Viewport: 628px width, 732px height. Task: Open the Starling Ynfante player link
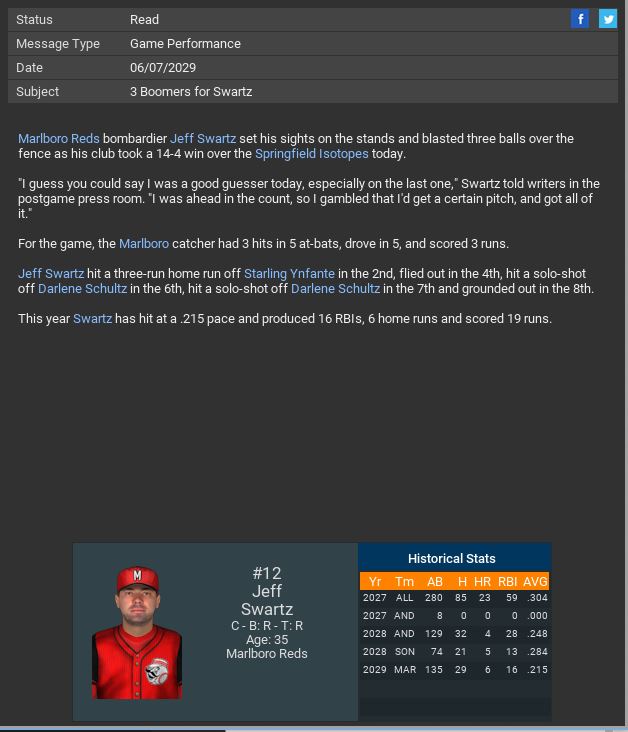(x=289, y=274)
